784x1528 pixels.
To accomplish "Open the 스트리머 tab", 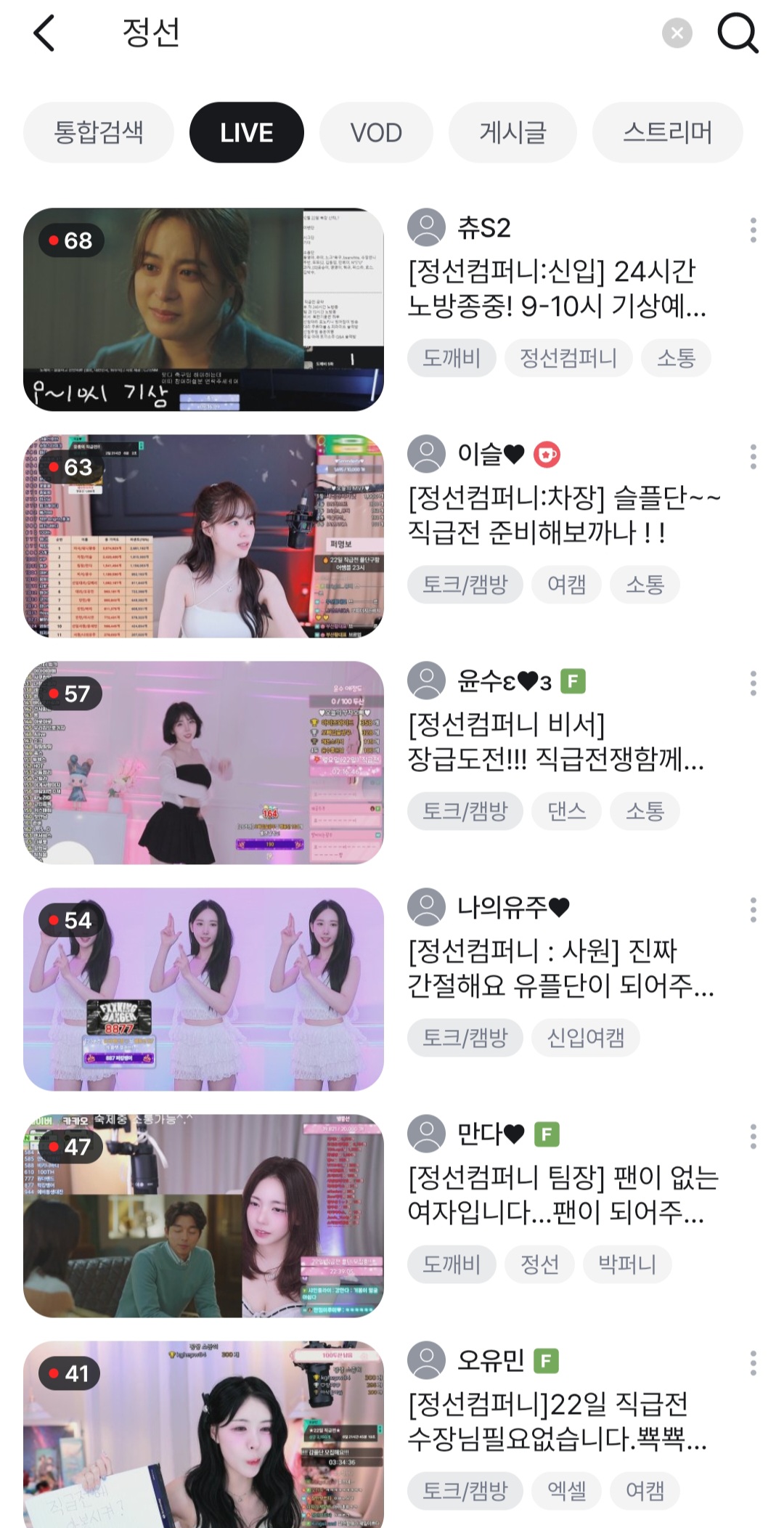I will 667,133.
